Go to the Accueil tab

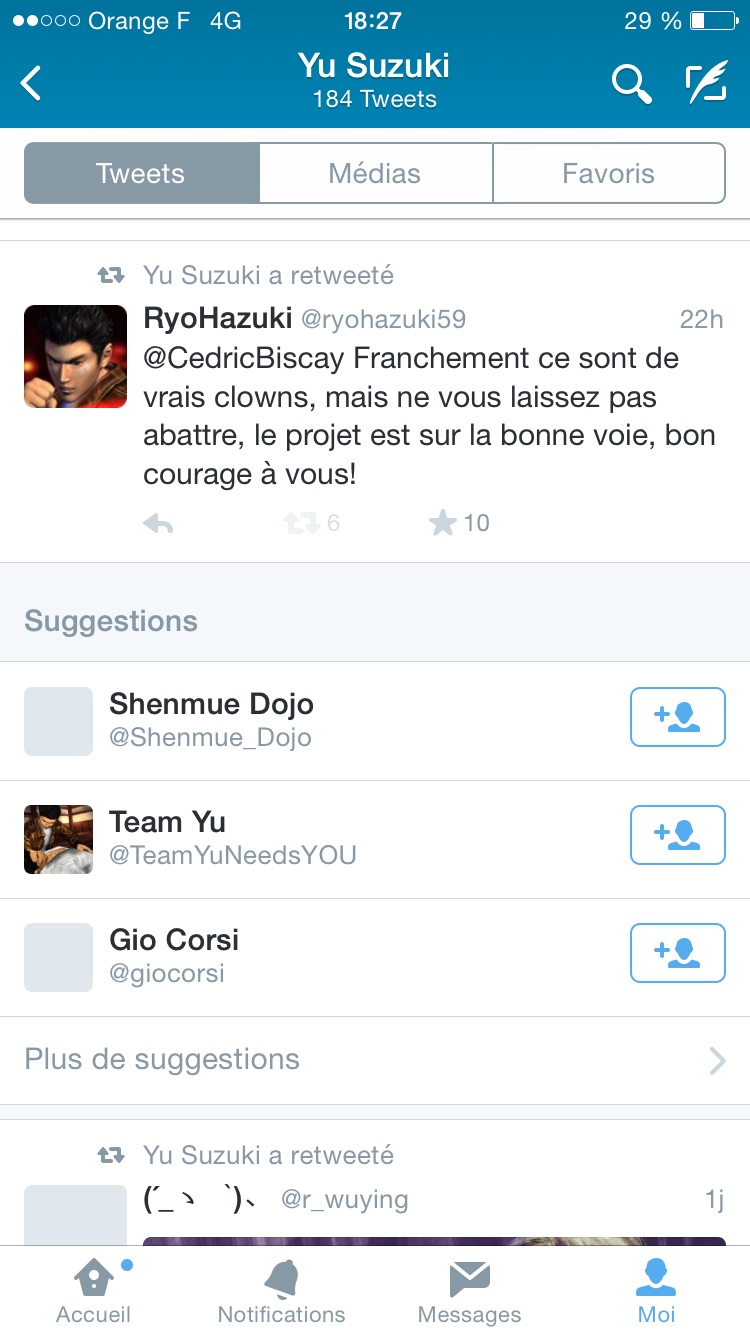coord(93,1290)
